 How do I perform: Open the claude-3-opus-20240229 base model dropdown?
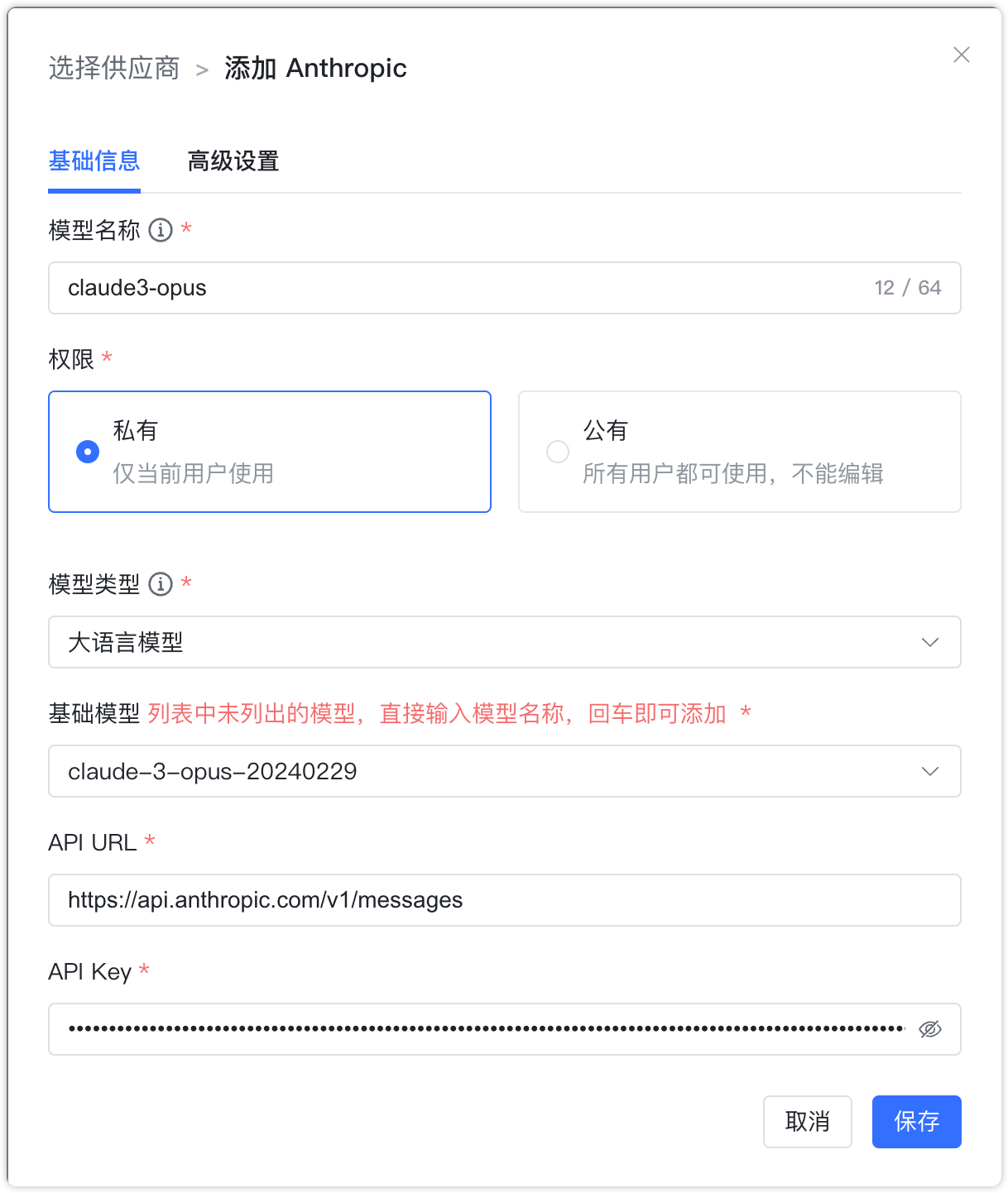(x=504, y=771)
